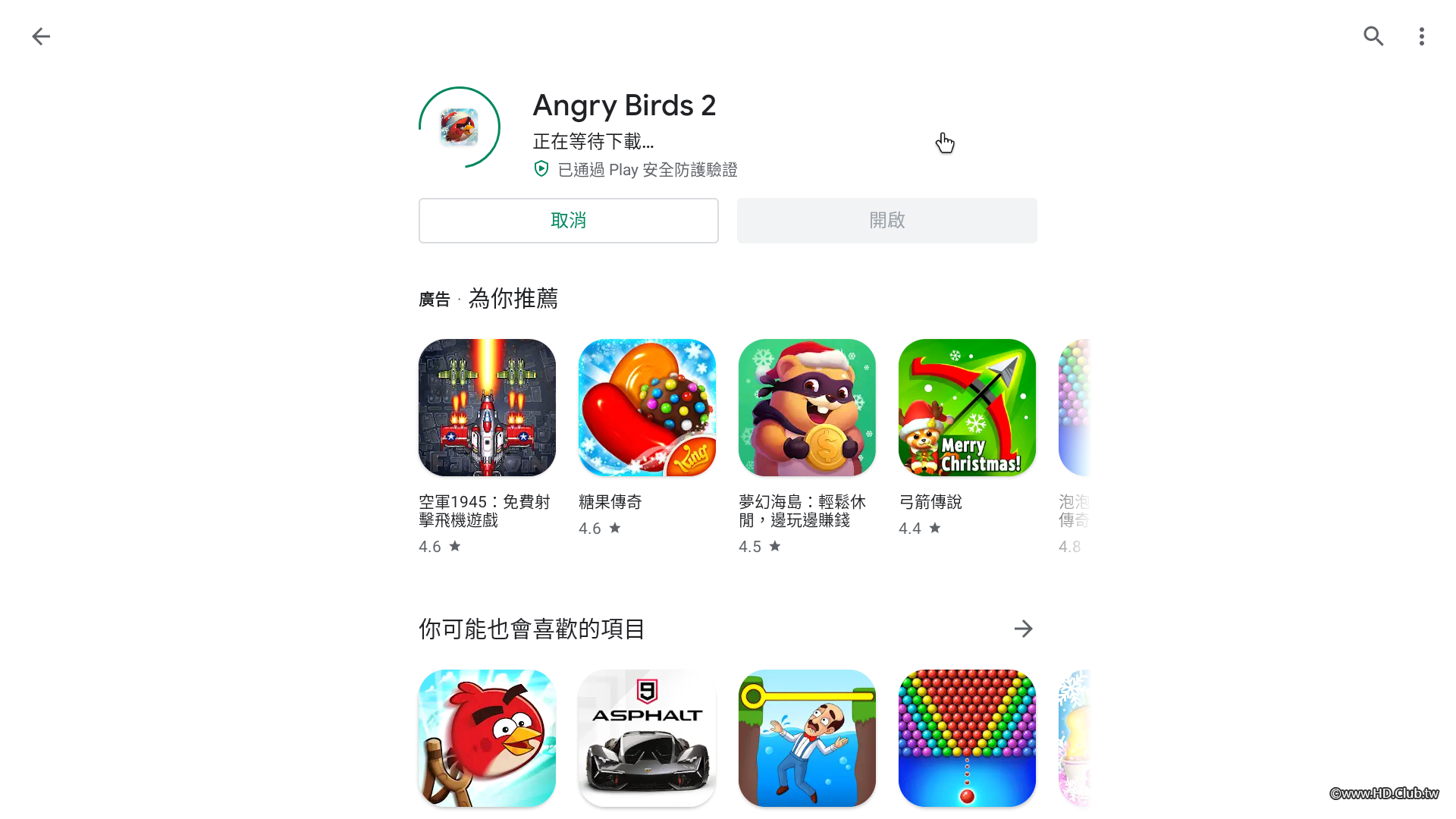Open the red Angry Birds slingshot app
The image size is (1456, 819).
tap(487, 738)
